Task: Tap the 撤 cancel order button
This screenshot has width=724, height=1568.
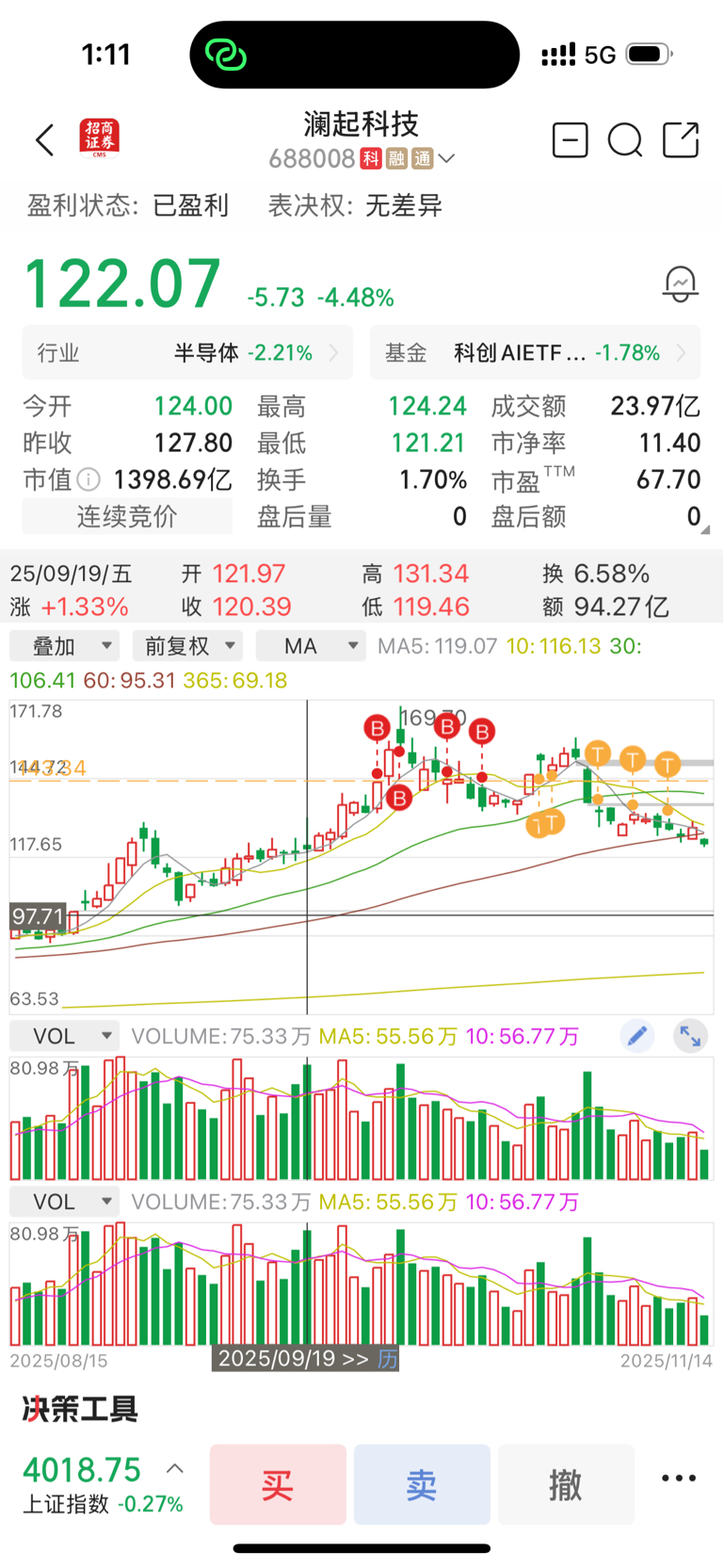Action: pos(566,1485)
